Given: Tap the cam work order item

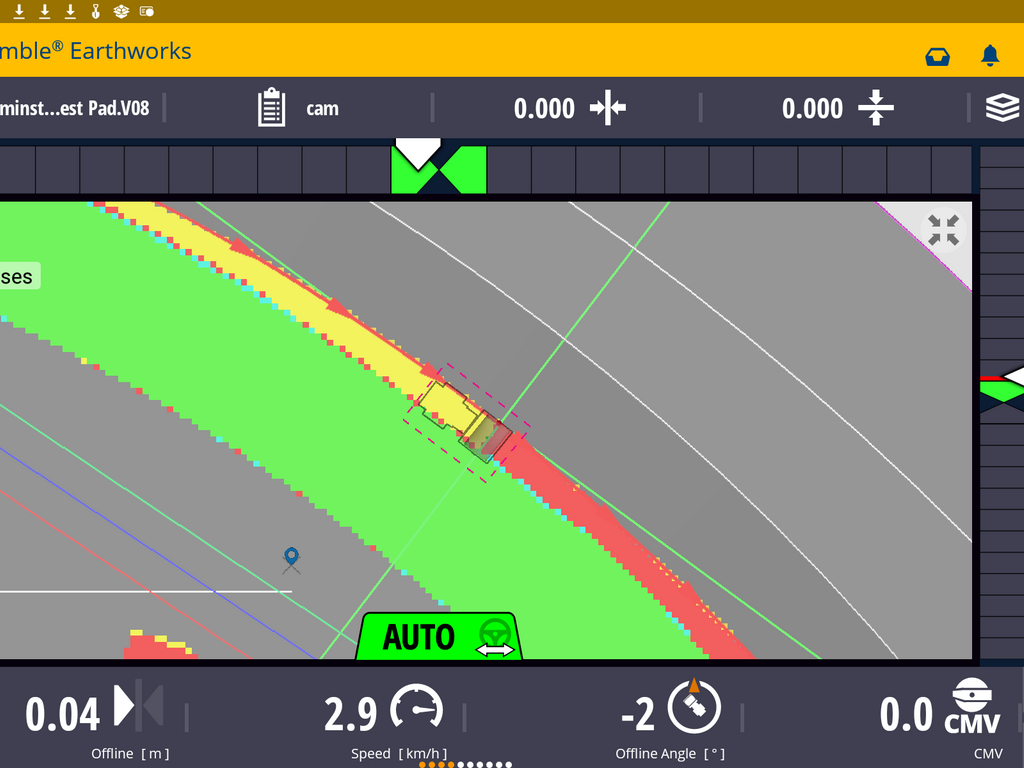Looking at the screenshot, I should [x=298, y=108].
